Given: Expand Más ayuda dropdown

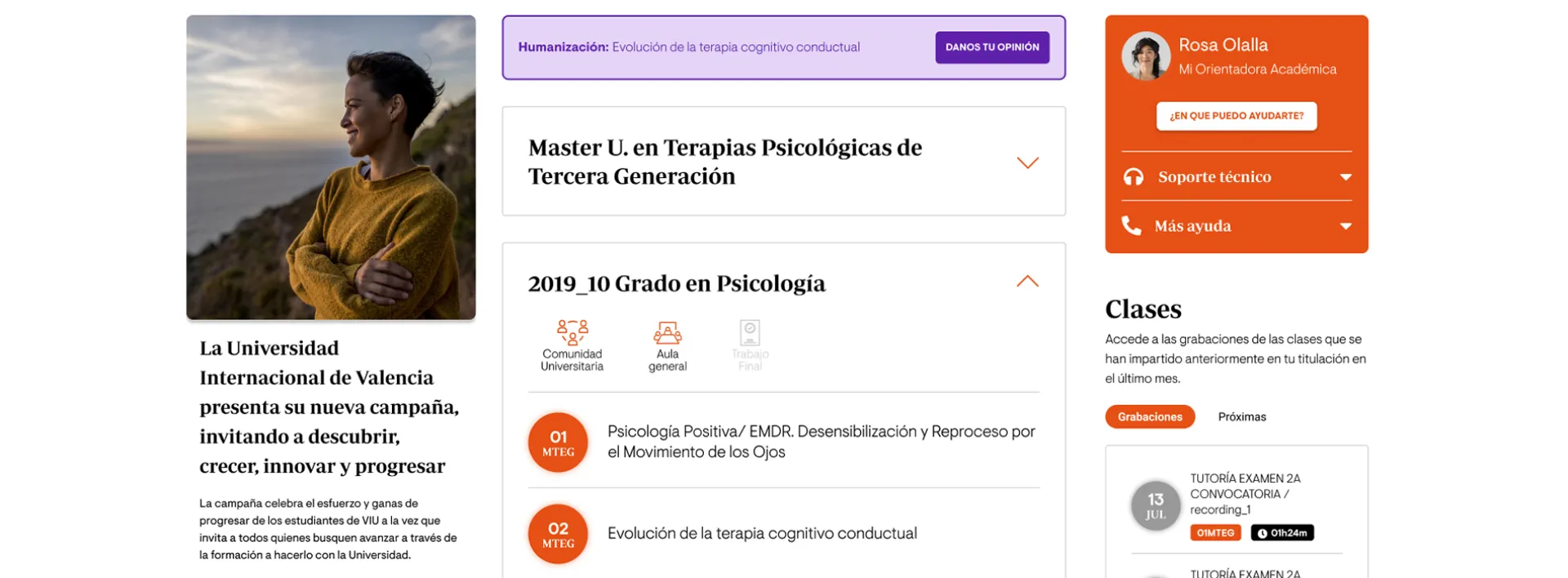Looking at the screenshot, I should coord(1344,226).
